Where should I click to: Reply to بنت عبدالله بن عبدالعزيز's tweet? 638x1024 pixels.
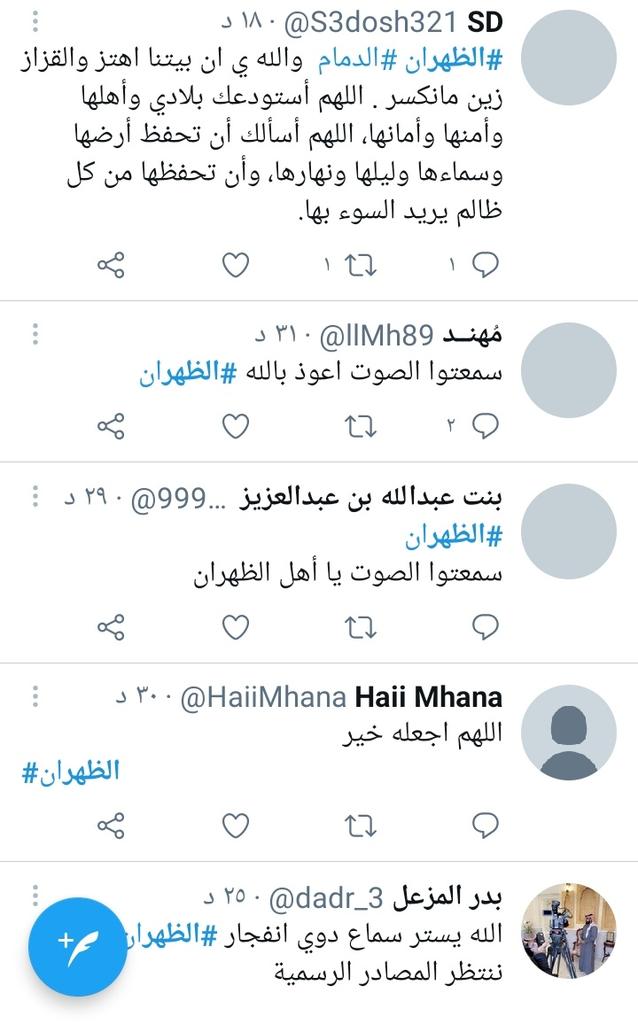click(x=484, y=627)
